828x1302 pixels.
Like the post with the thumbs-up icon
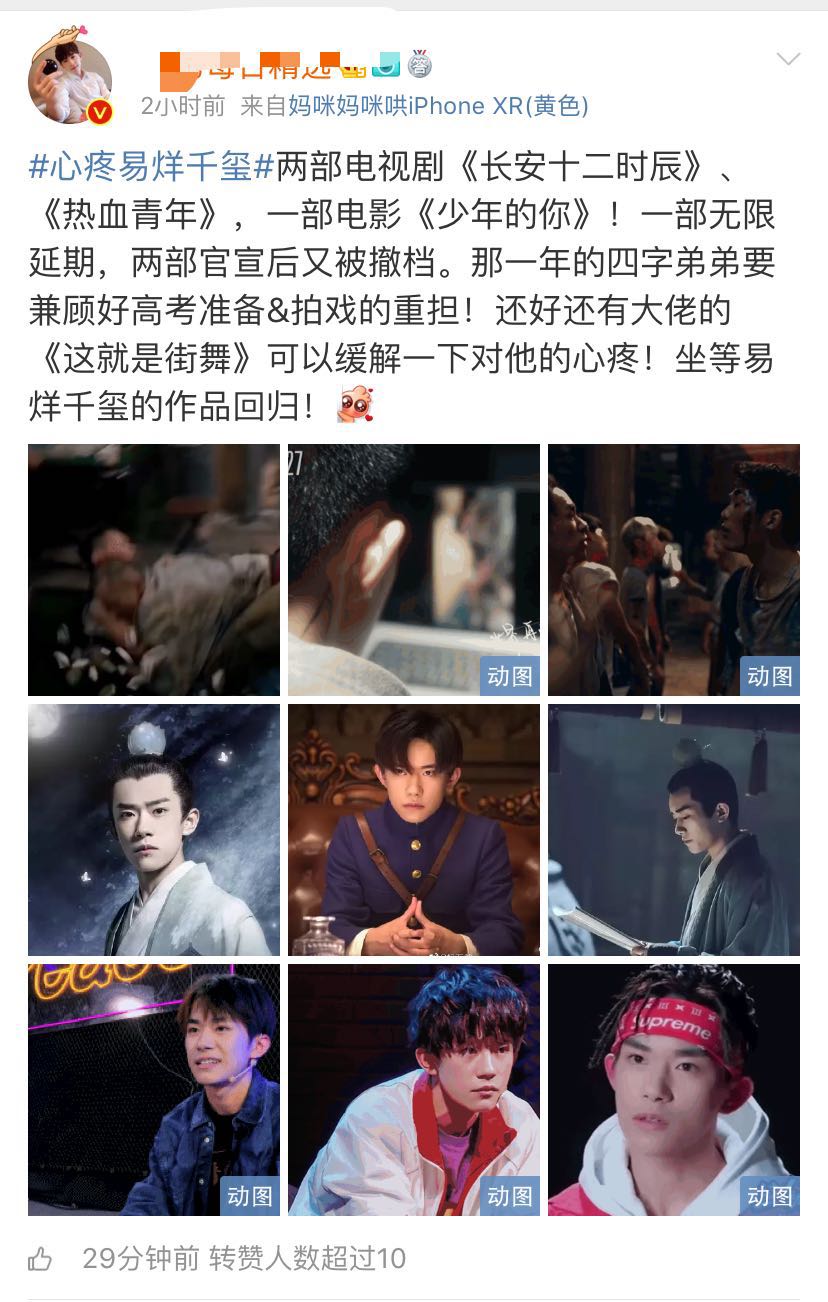[40, 1259]
